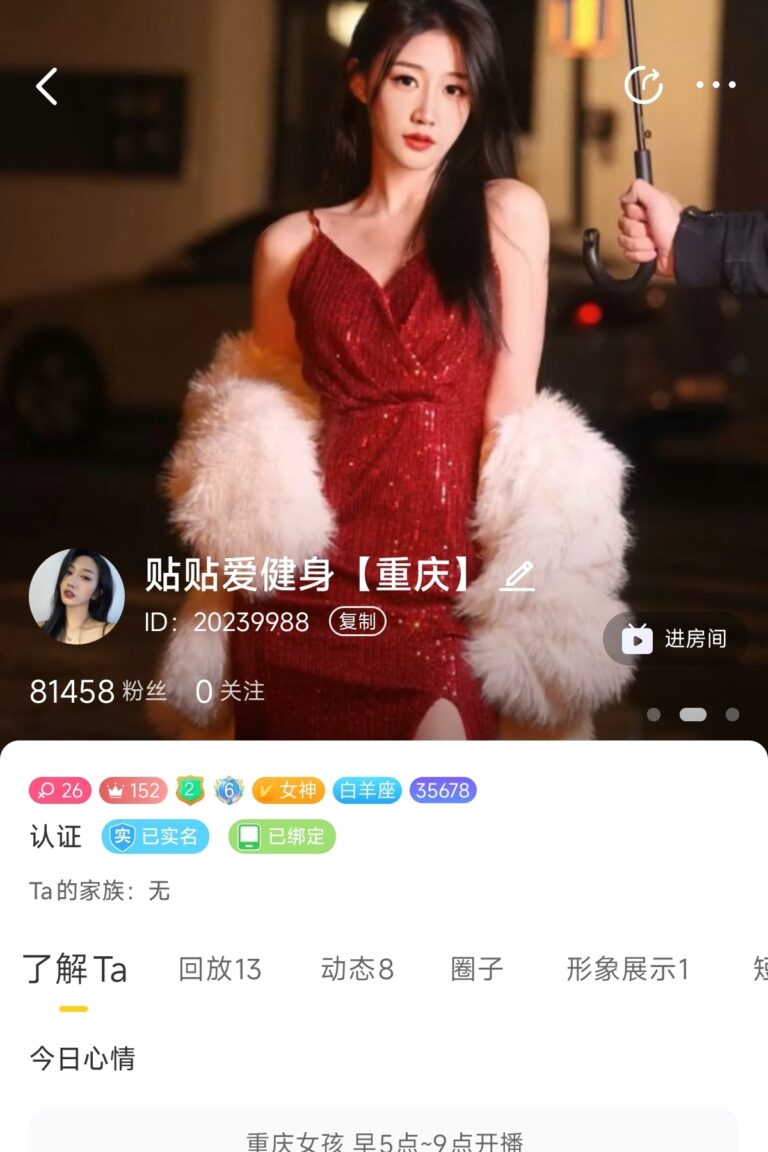The width and height of the screenshot is (768, 1152).
Task: Tap the 女神 badge chip
Action: 288,790
